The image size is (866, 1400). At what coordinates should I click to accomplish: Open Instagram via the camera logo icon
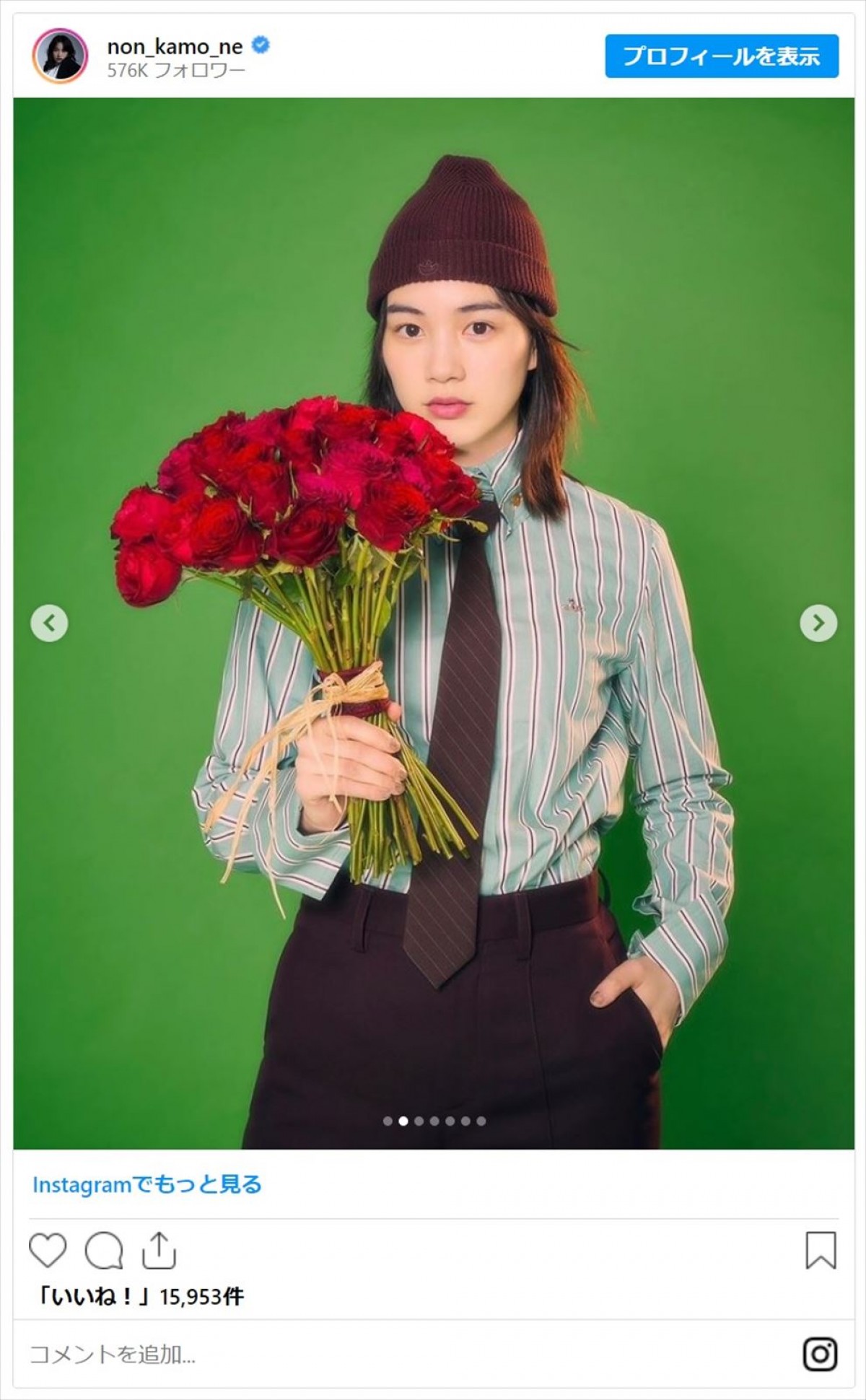click(x=820, y=1354)
